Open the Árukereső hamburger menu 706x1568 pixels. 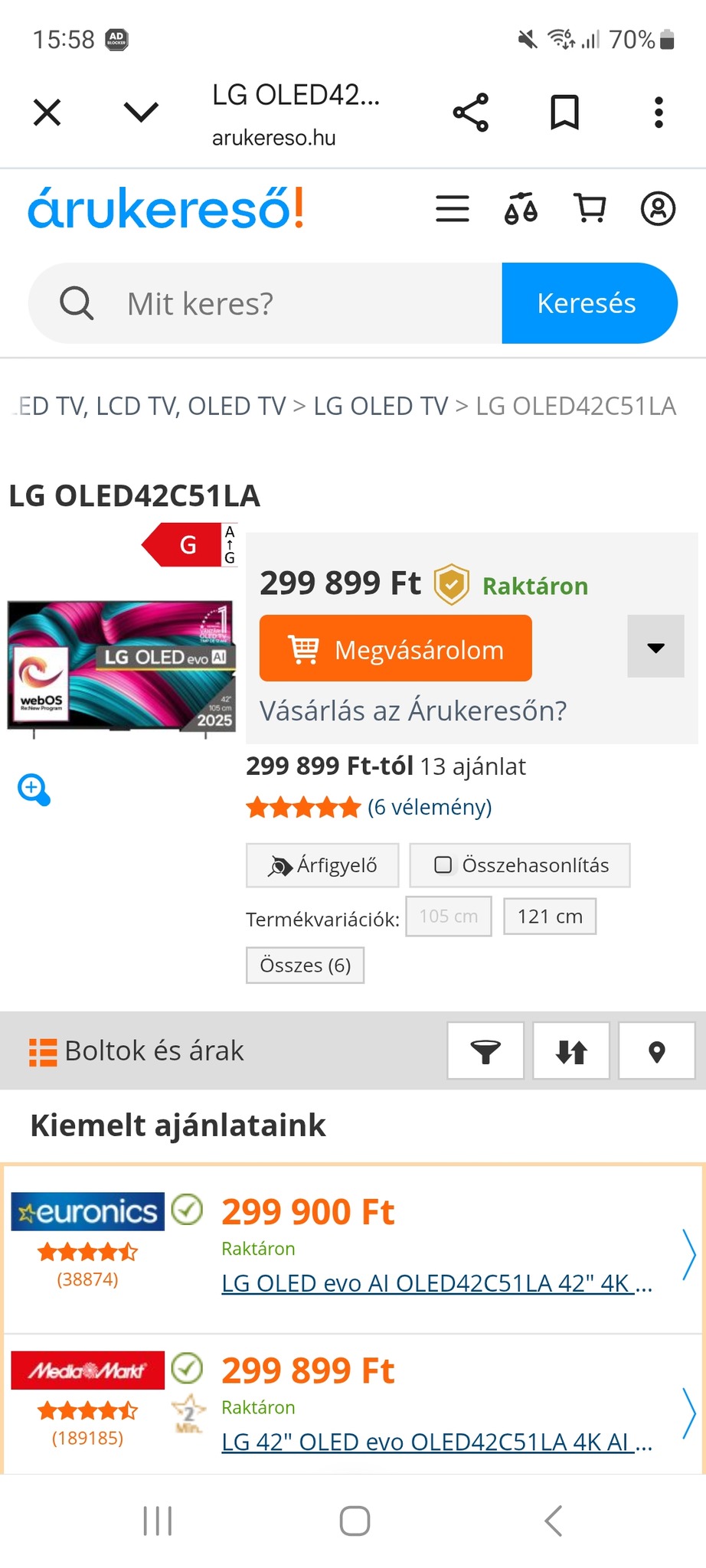click(x=453, y=208)
